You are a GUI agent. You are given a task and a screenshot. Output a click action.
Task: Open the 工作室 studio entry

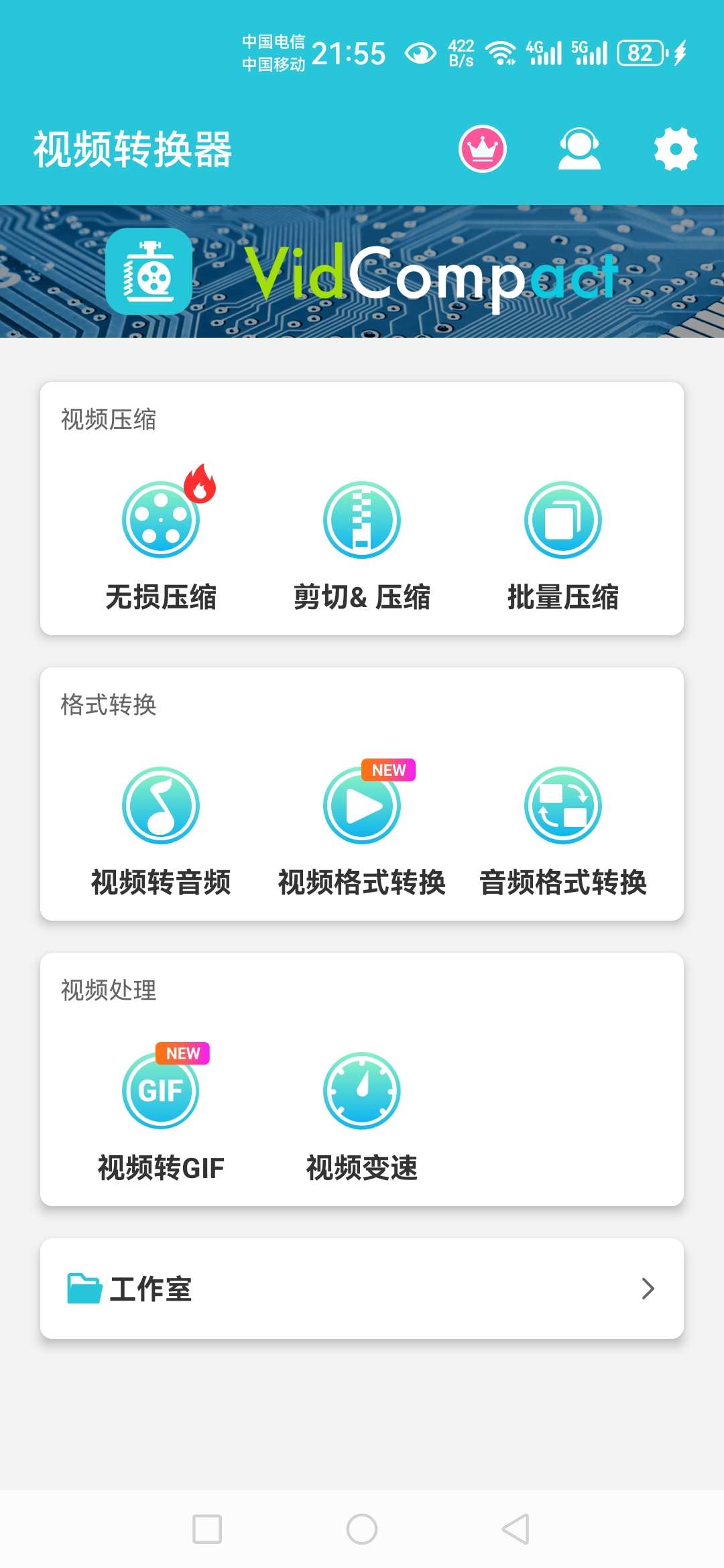coord(152,1290)
